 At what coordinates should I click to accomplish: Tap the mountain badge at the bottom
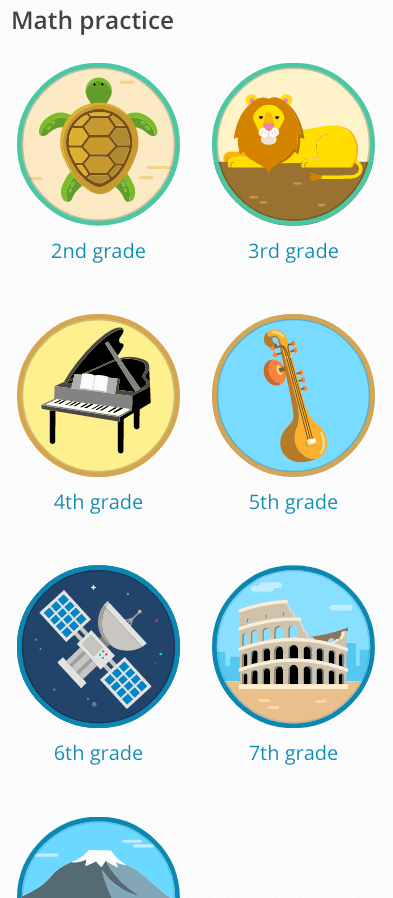[99, 857]
